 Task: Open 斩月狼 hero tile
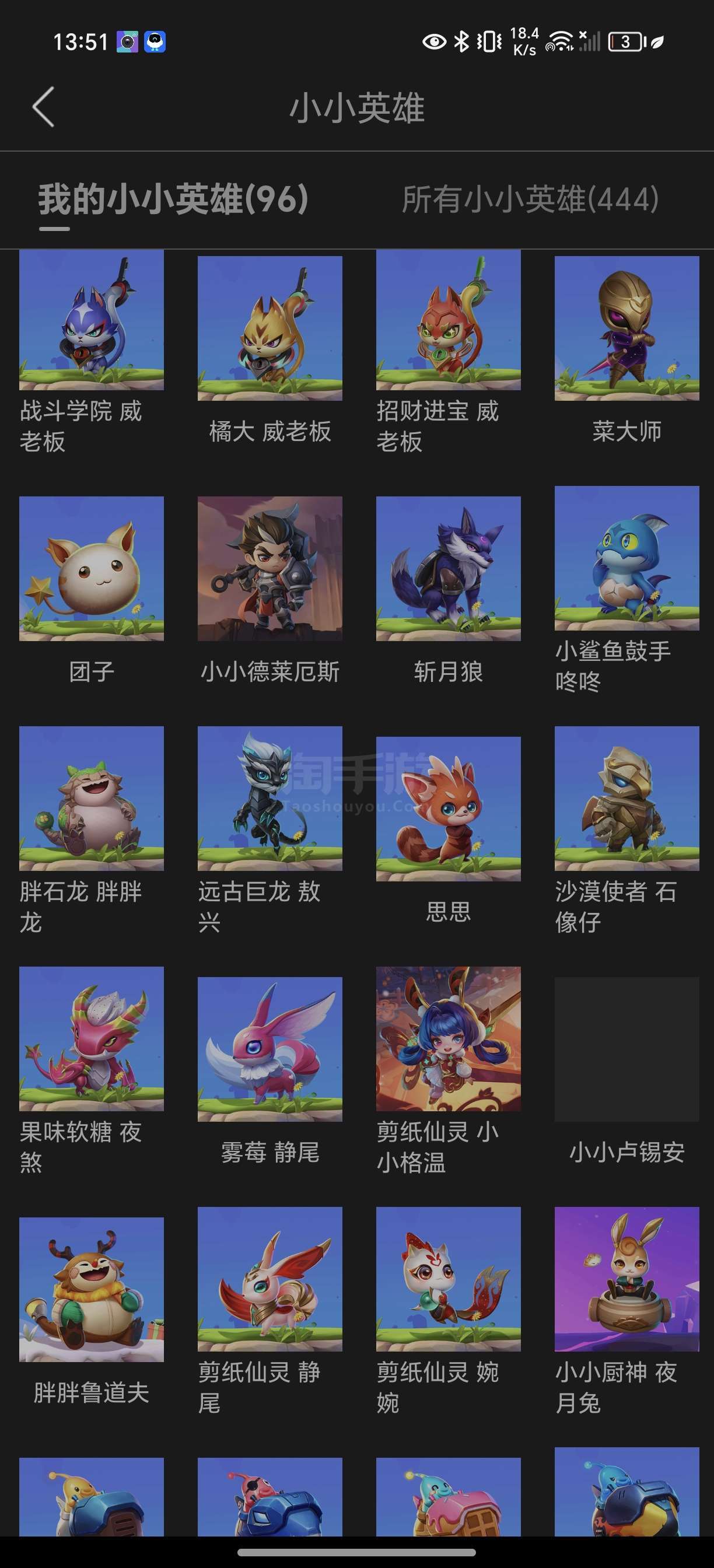pyautogui.click(x=448, y=591)
